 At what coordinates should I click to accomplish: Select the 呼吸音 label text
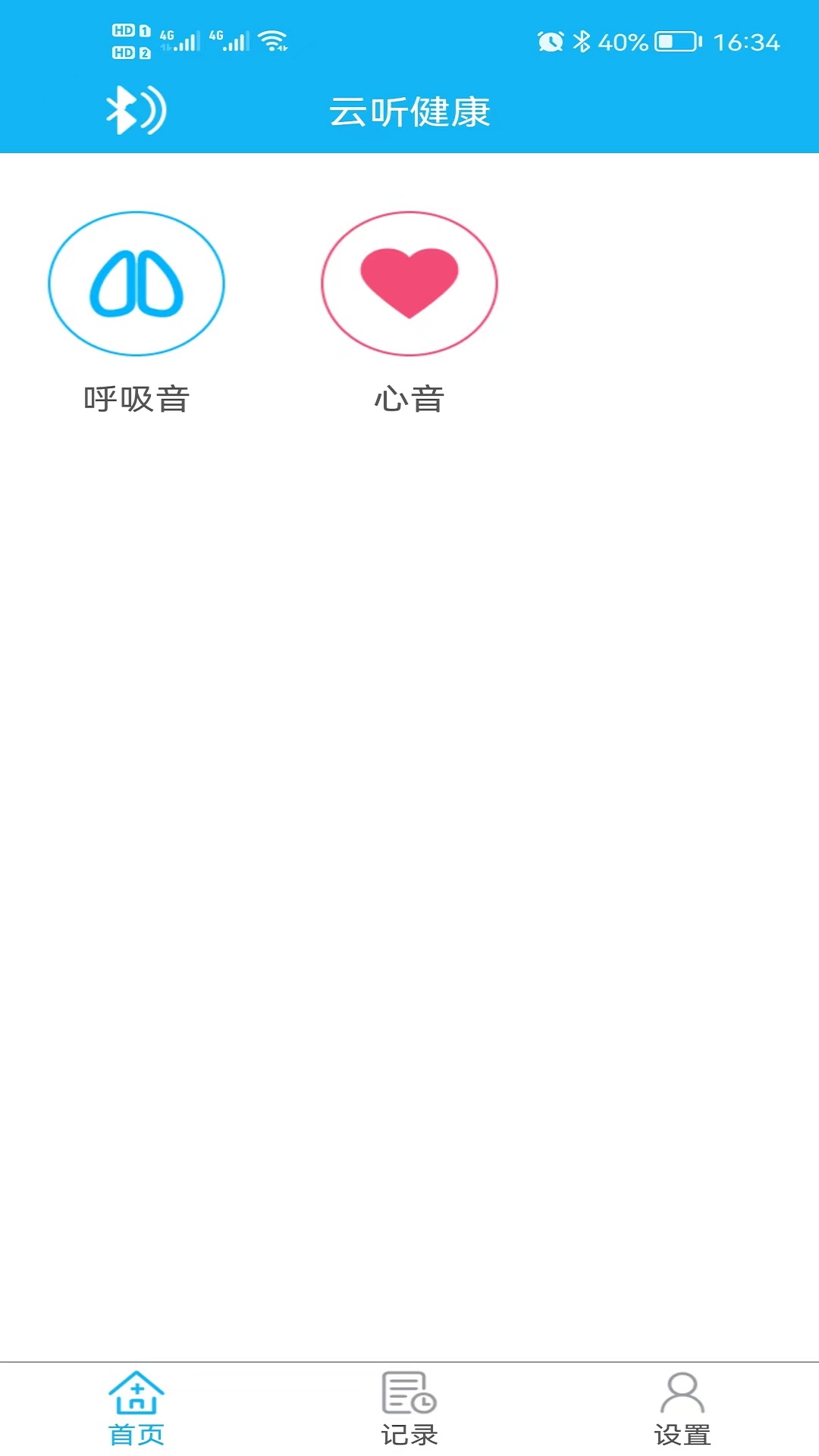138,397
